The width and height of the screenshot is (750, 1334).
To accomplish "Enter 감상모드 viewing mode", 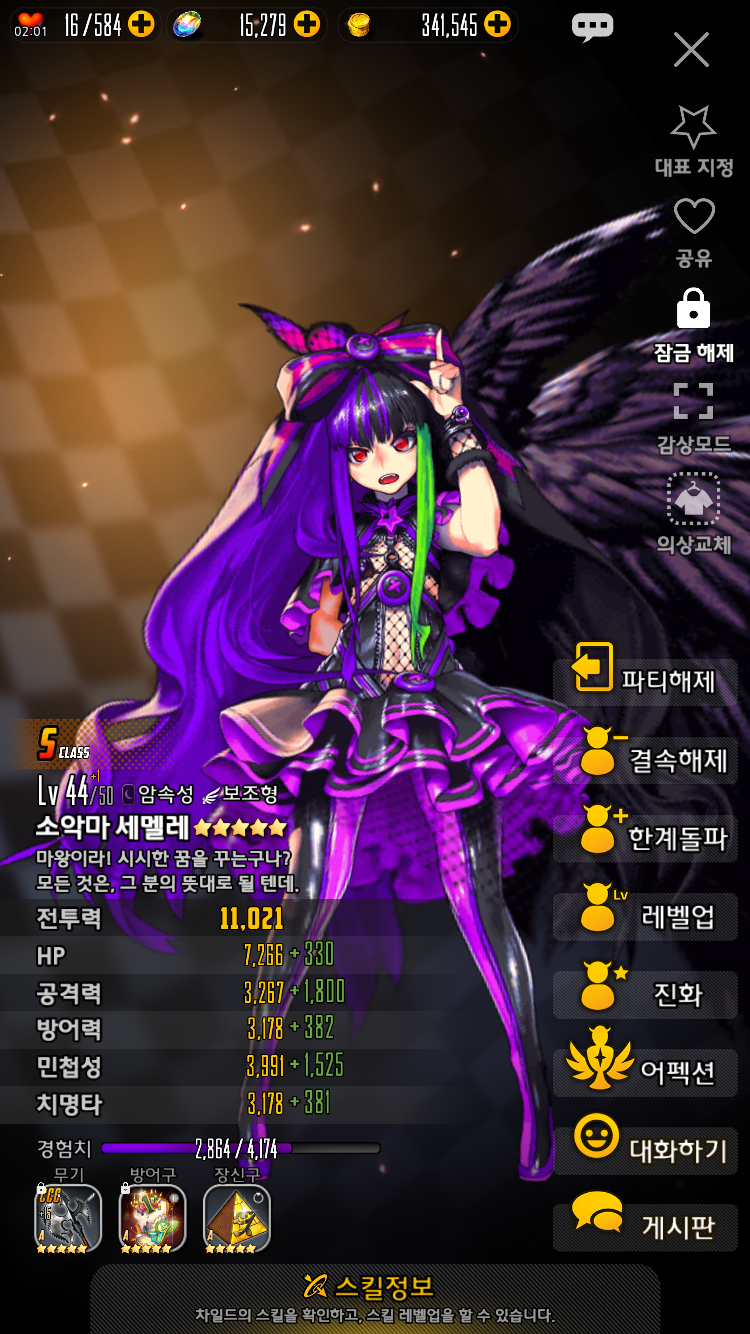I will (x=693, y=415).
